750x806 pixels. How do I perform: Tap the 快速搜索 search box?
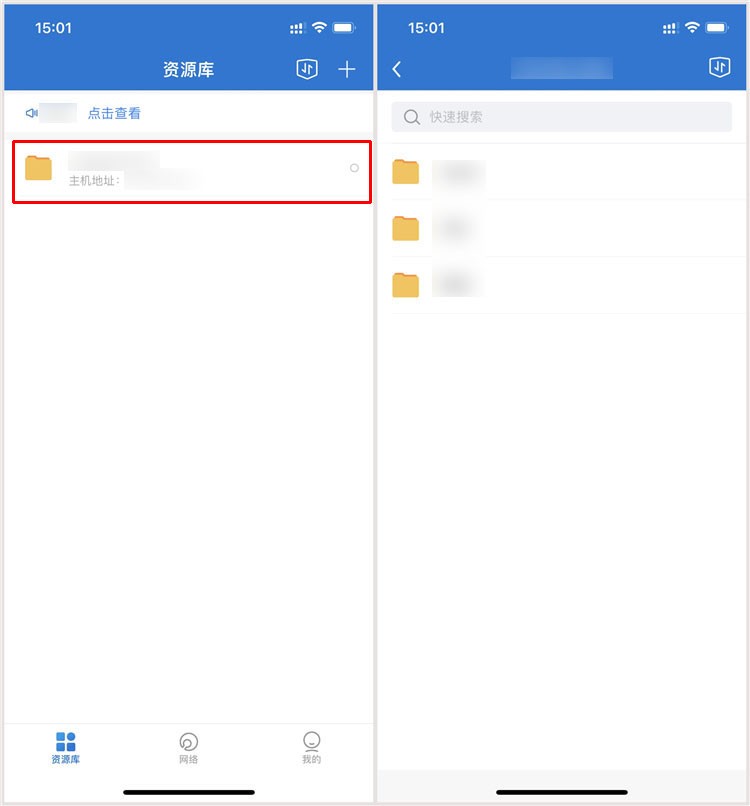tap(561, 117)
